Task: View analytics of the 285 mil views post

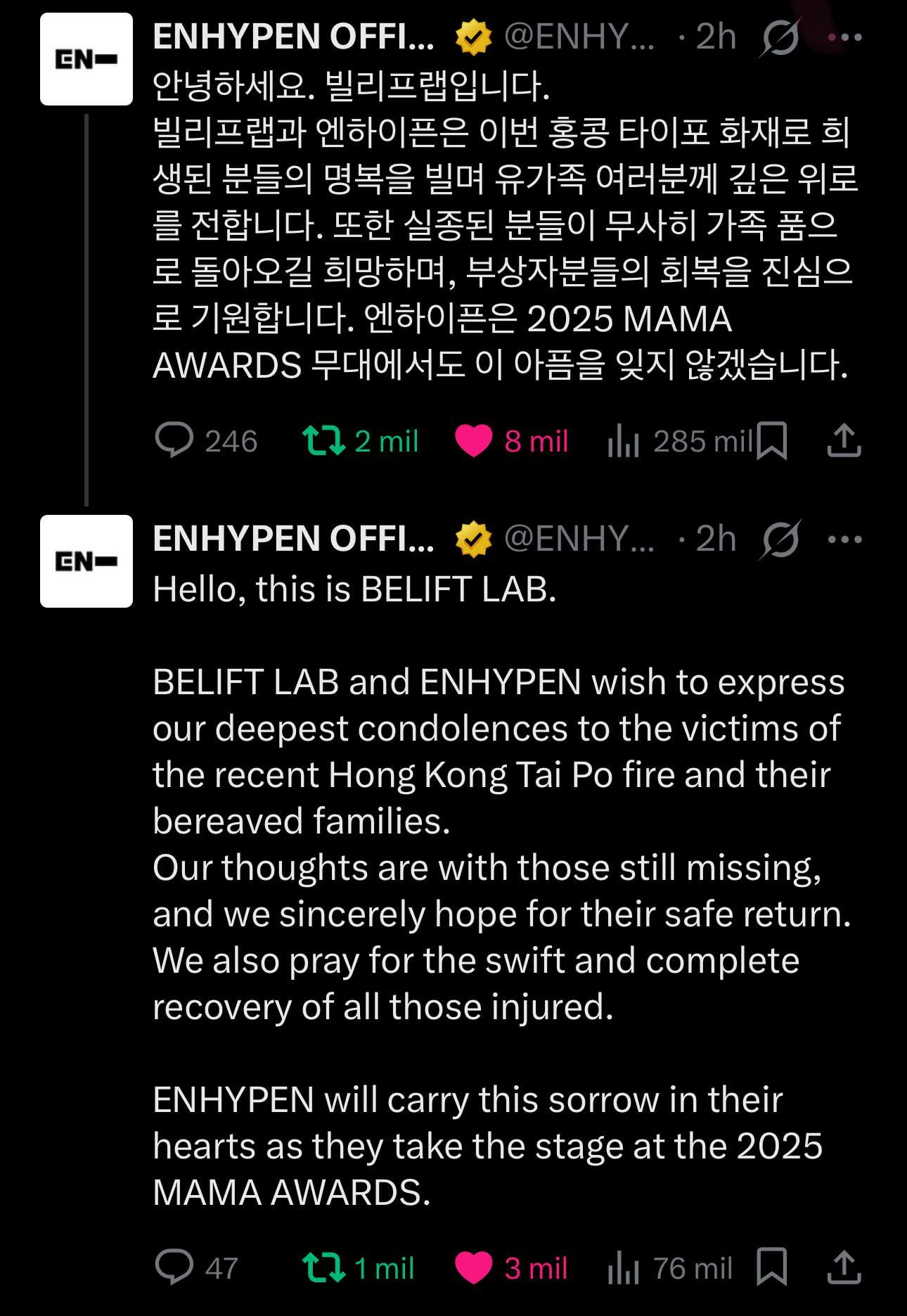Action: point(623,442)
